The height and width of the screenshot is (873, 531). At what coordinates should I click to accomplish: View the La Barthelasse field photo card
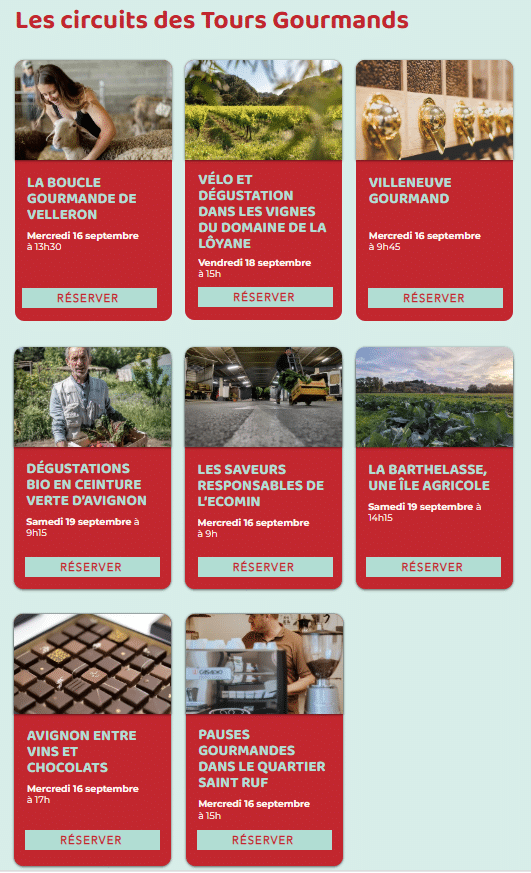pyautogui.click(x=434, y=397)
